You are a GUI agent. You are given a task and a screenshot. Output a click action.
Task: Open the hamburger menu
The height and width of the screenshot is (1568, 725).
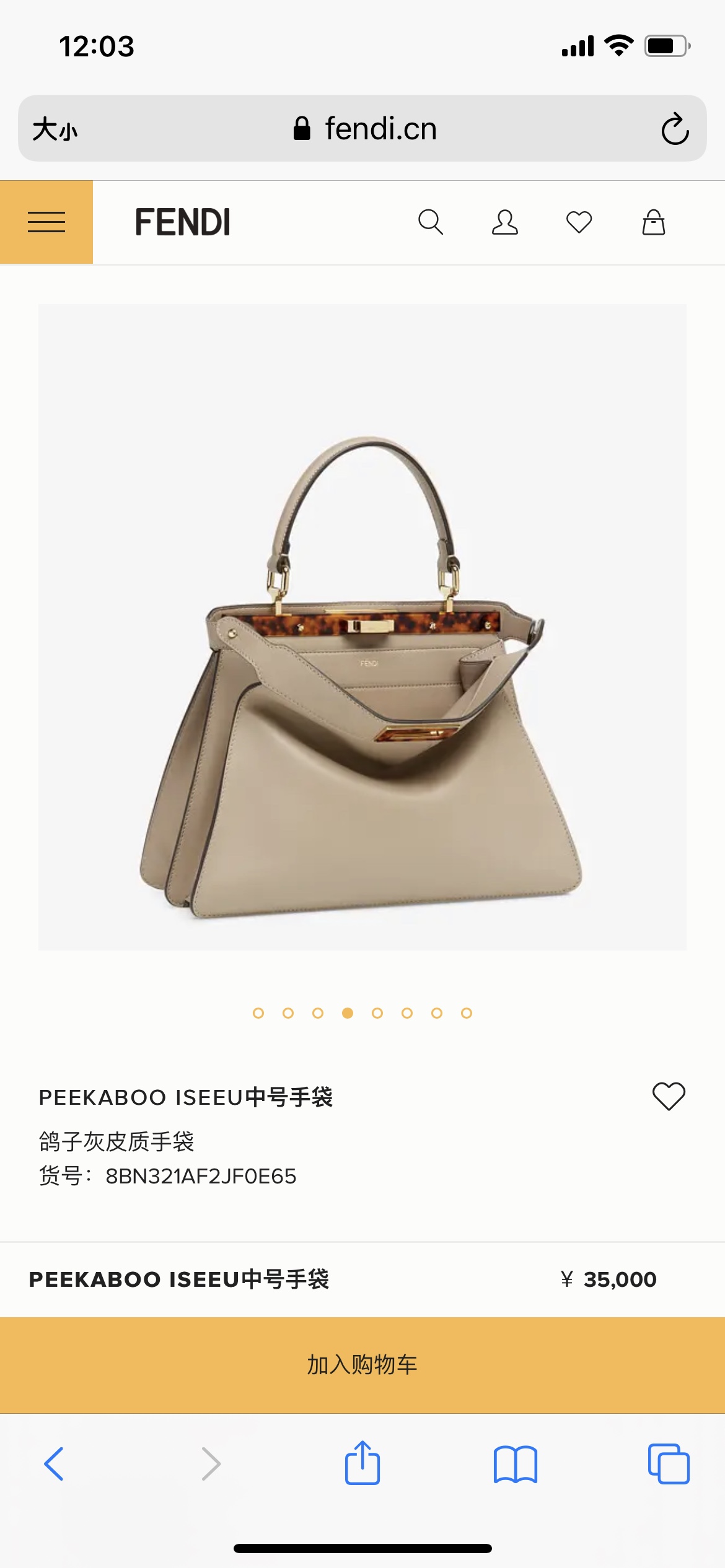(x=46, y=222)
